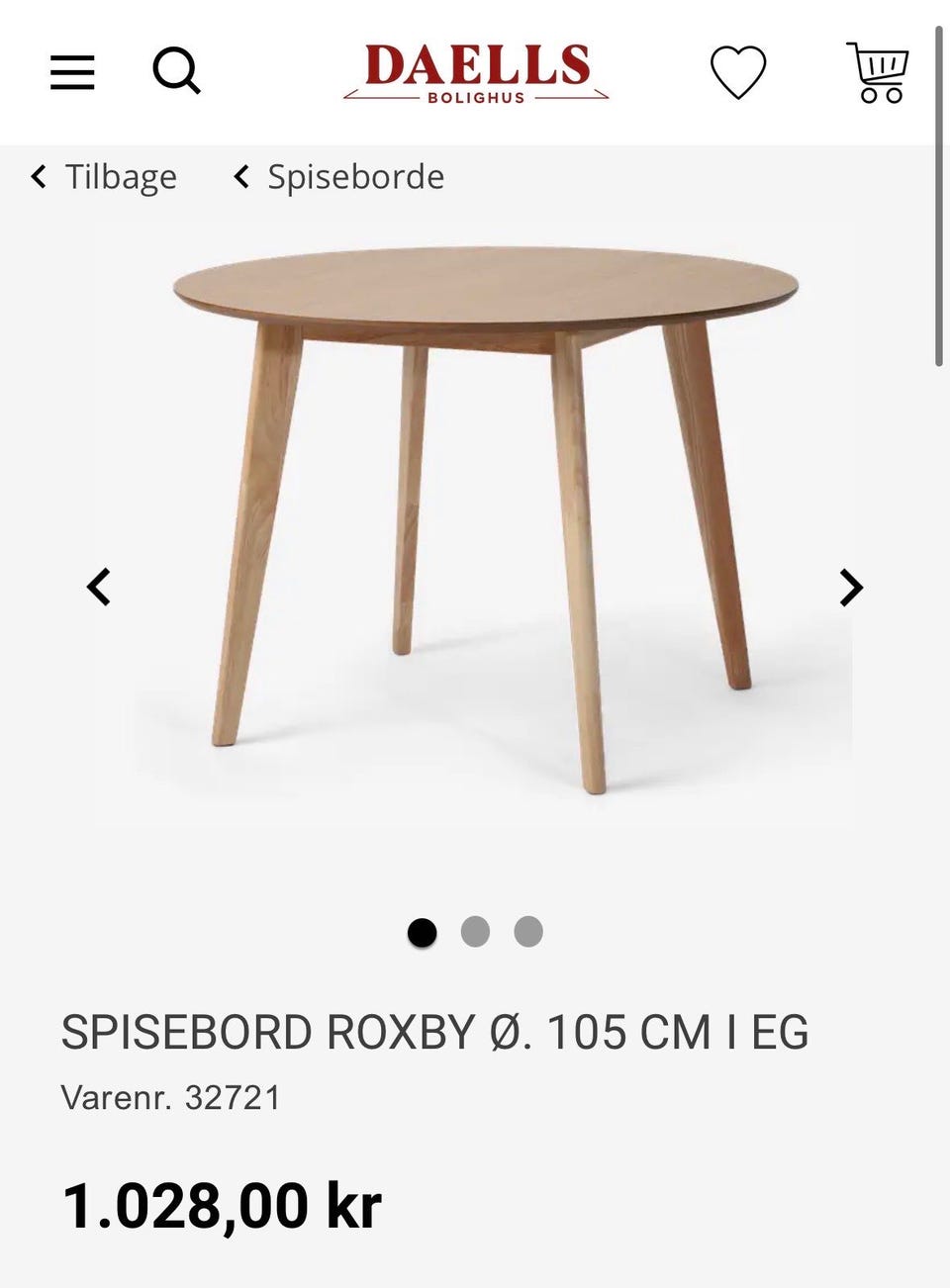Open the wishlist heart
The image size is (950, 1288).
pyautogui.click(x=738, y=72)
